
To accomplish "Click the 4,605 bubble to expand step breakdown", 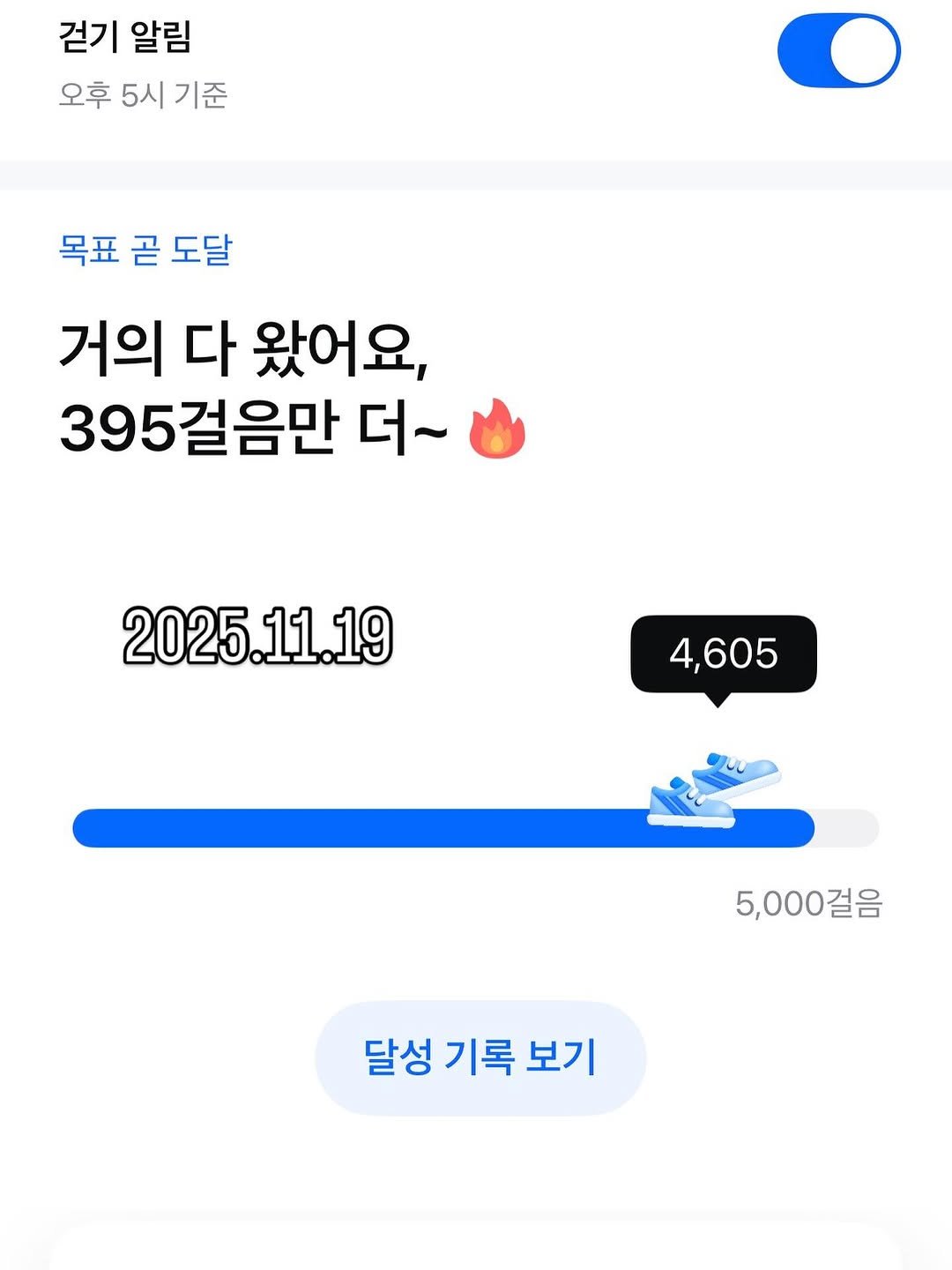I will click(723, 653).
